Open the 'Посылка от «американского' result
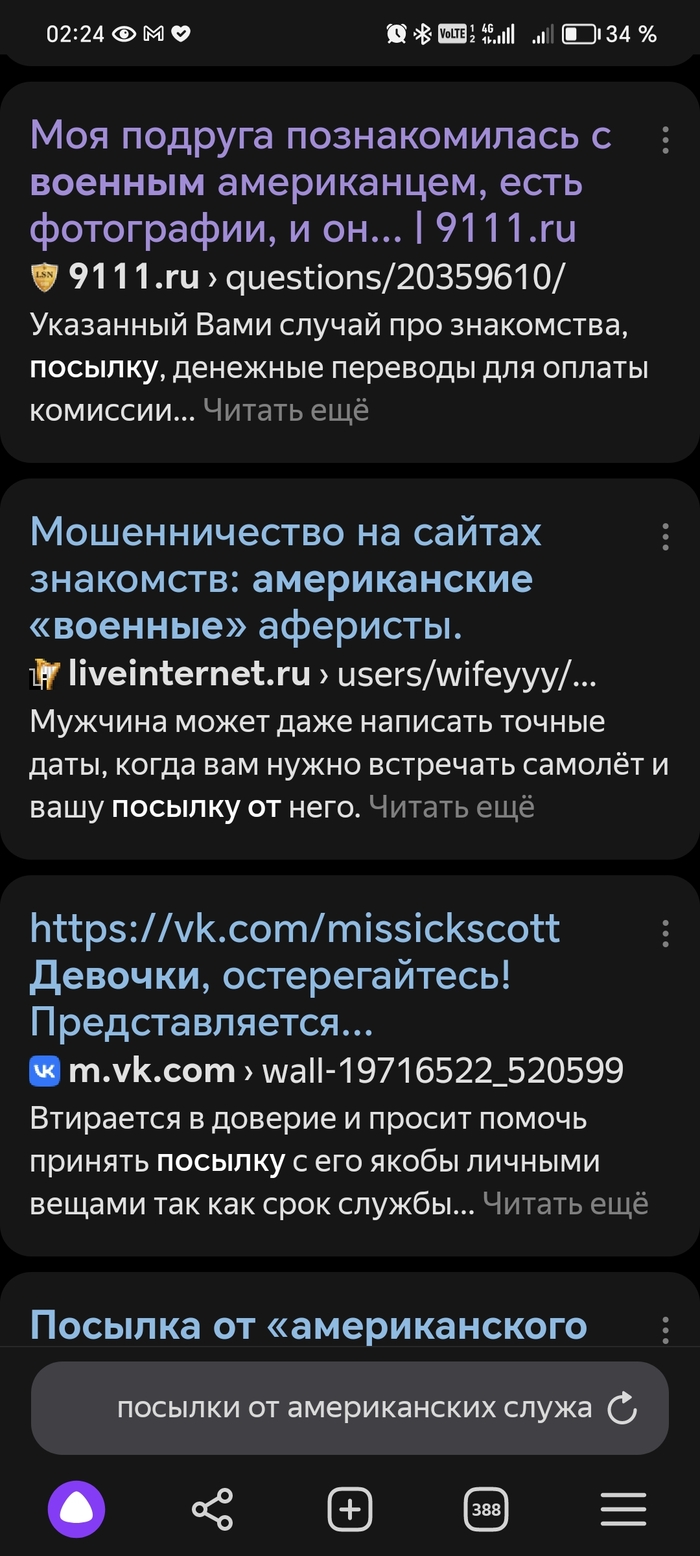The height and width of the screenshot is (1556, 700). [x=308, y=1325]
